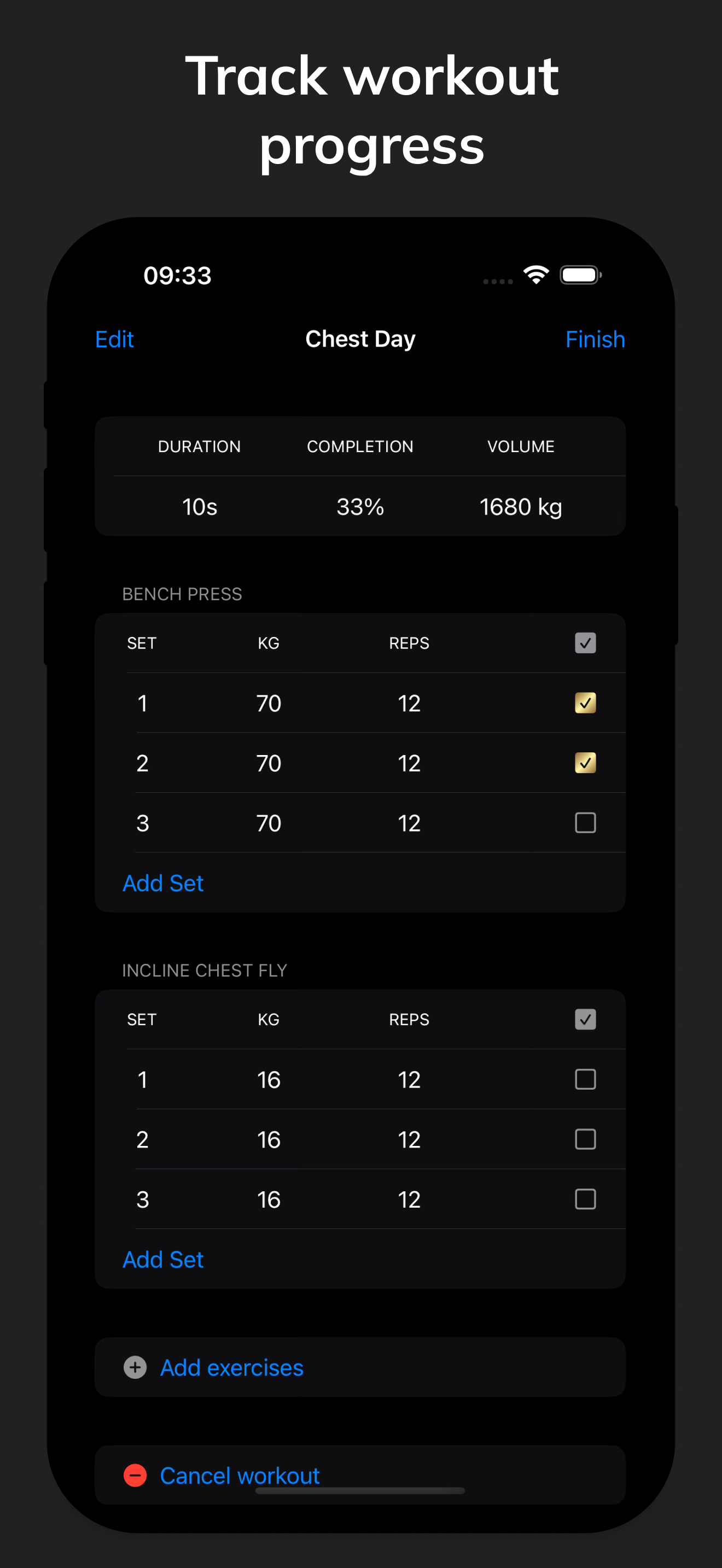Finish the Chest Day workout

[x=595, y=339]
